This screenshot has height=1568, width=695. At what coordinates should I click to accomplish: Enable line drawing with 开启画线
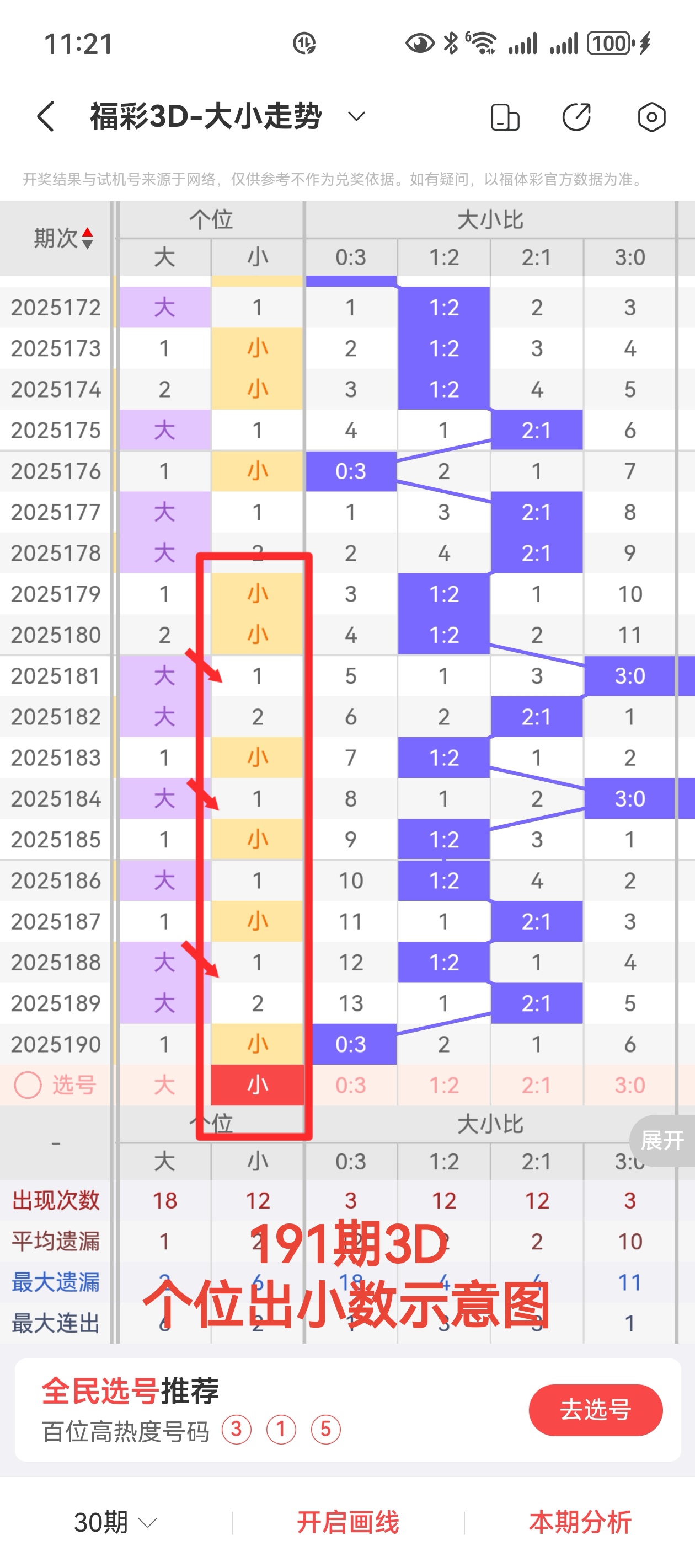click(348, 1522)
